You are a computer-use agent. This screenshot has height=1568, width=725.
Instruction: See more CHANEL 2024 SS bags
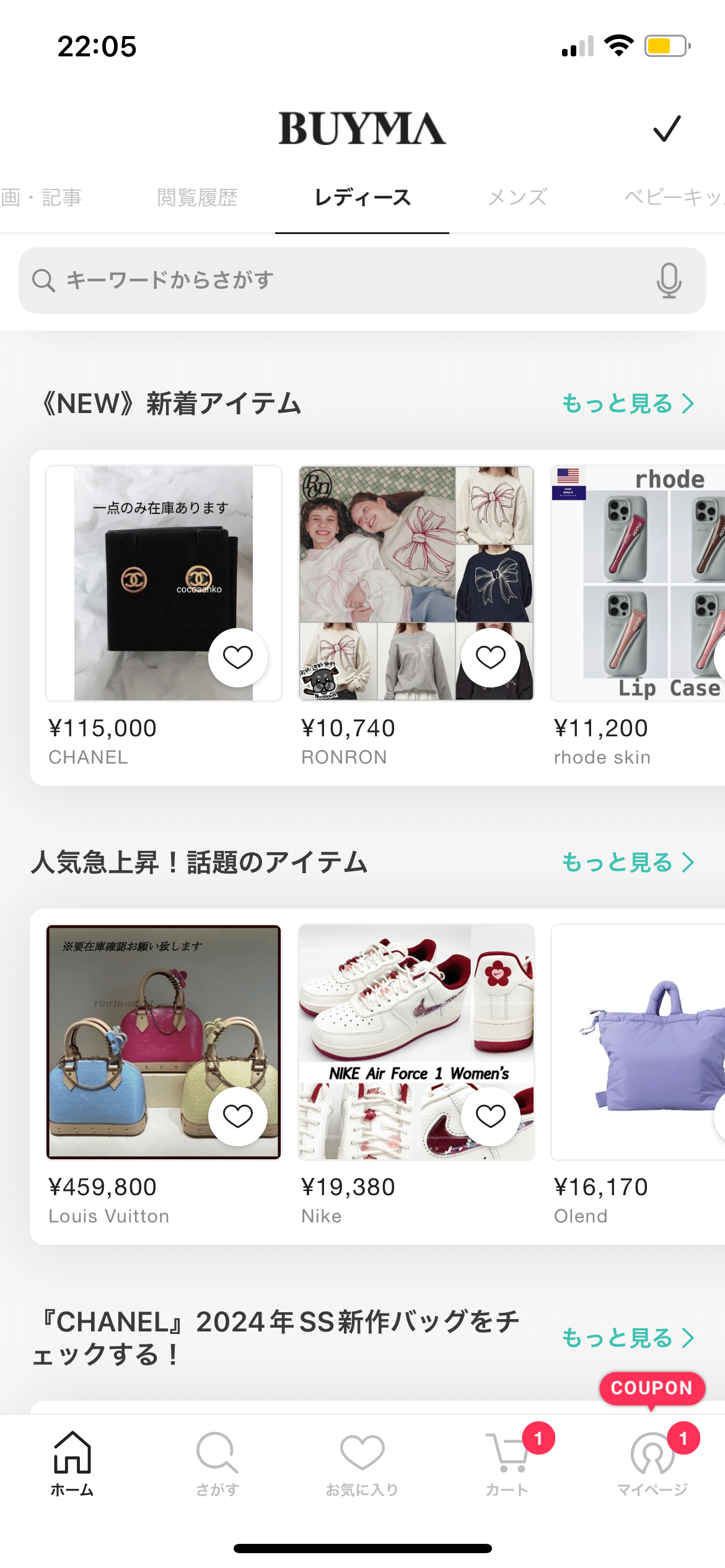(628, 1338)
